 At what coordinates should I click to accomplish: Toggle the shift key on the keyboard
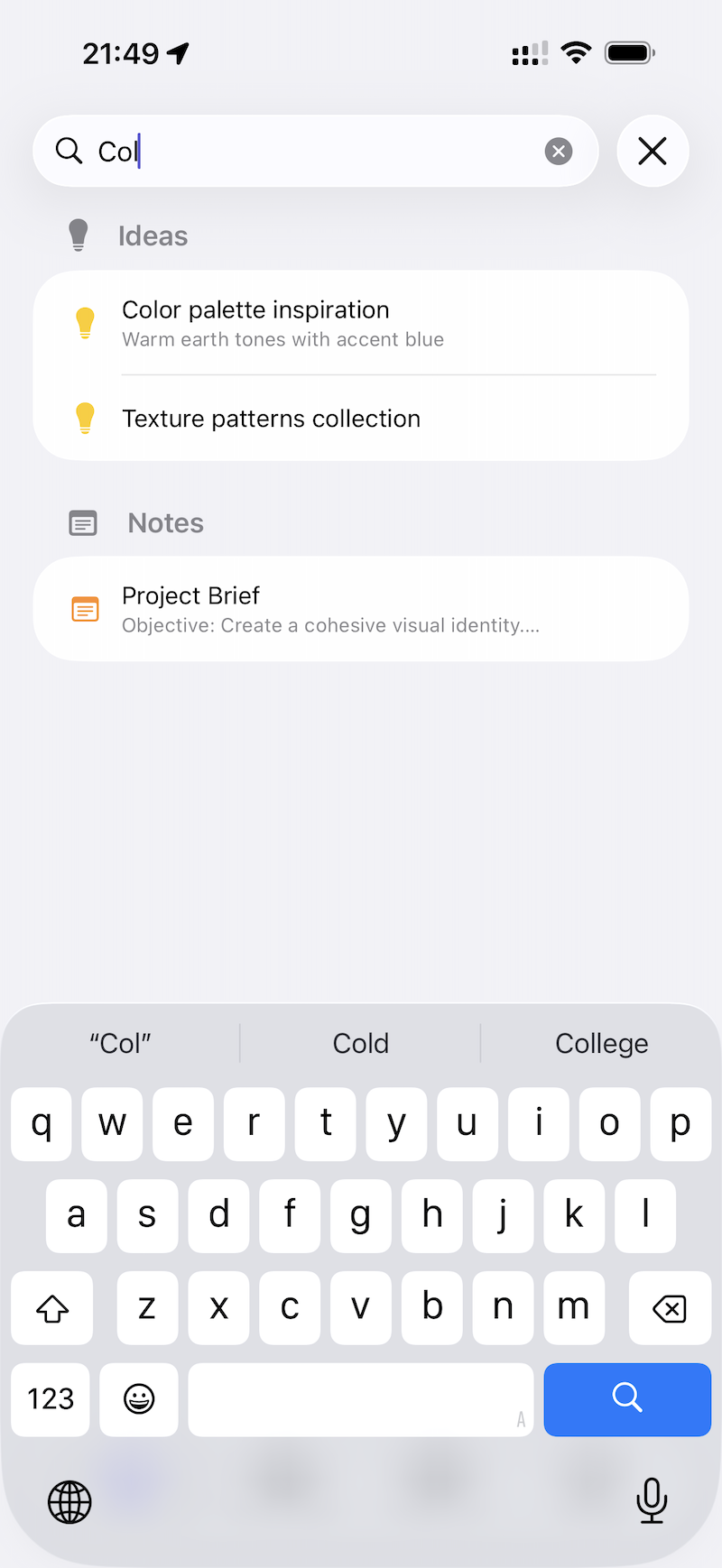click(51, 1308)
